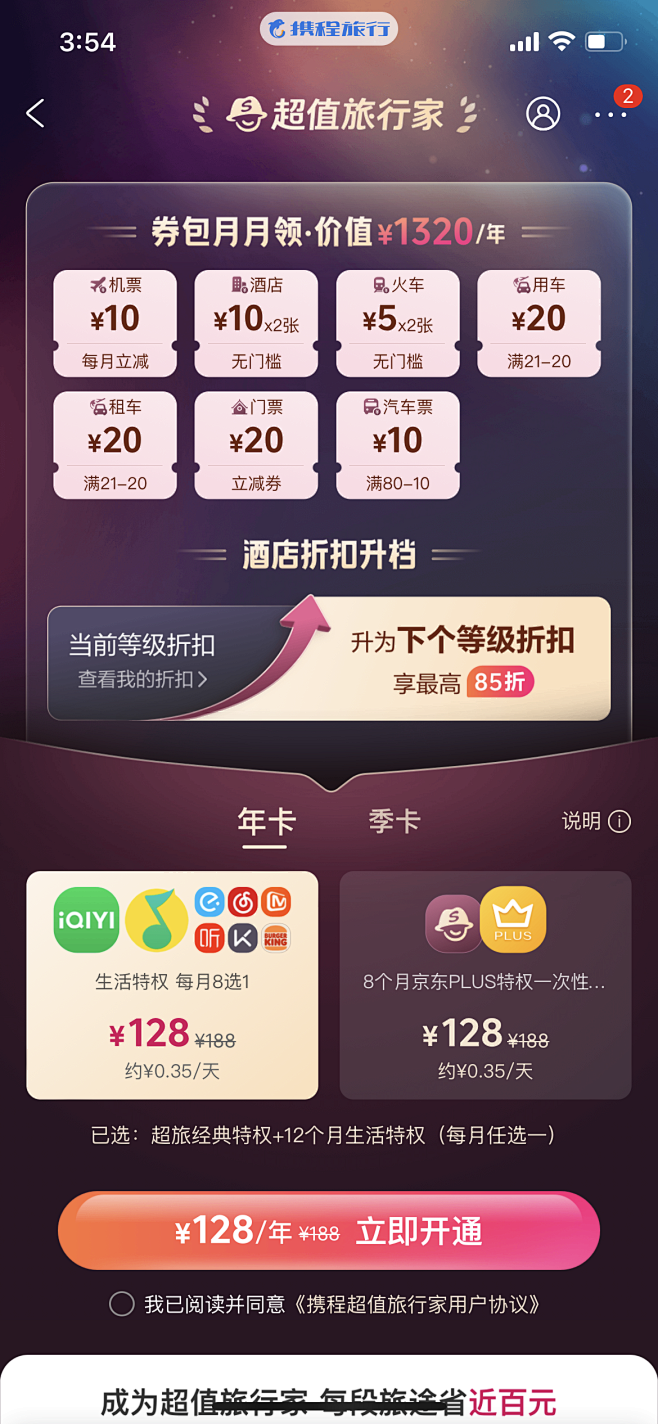Select the 生活特权 每月8选1 plan card

point(172,985)
